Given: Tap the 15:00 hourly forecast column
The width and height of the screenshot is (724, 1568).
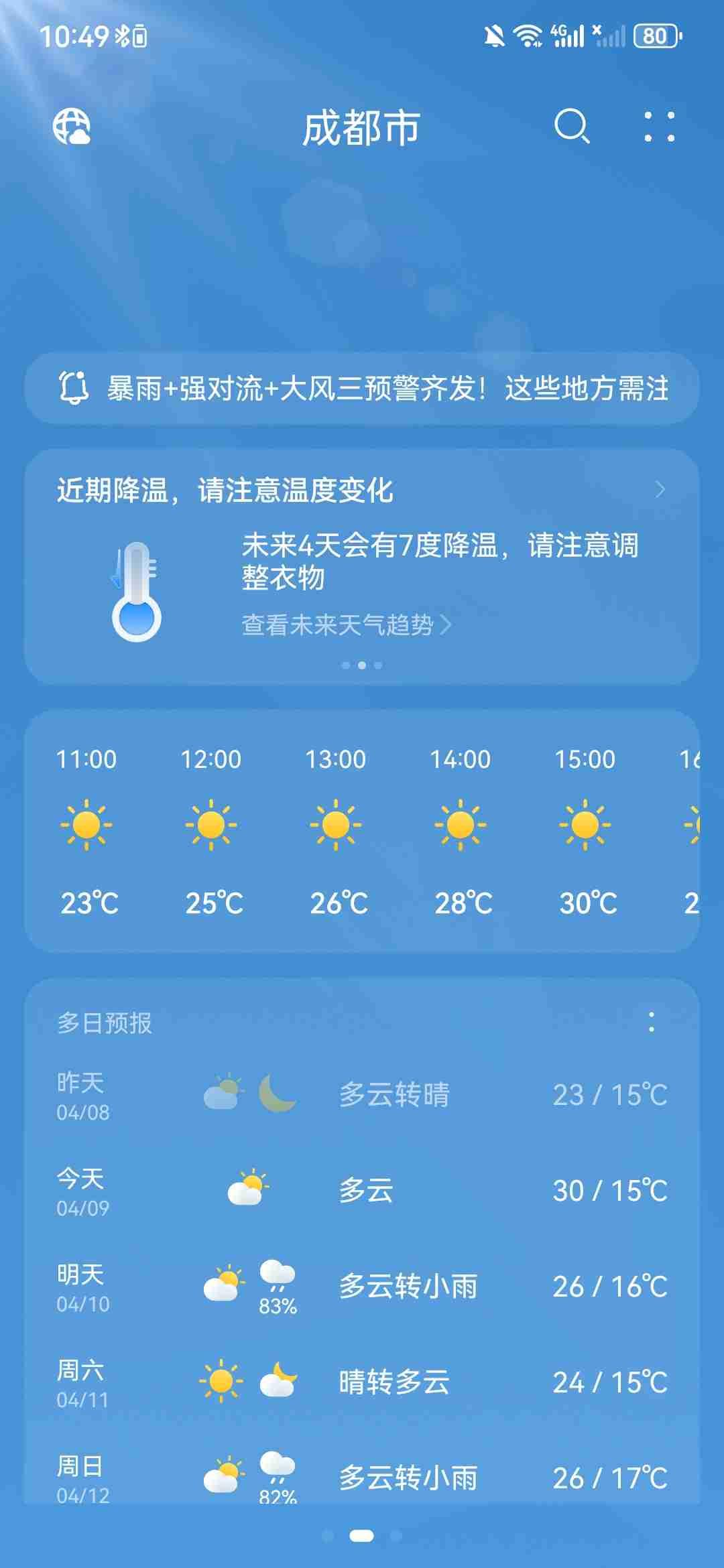Looking at the screenshot, I should [x=585, y=831].
